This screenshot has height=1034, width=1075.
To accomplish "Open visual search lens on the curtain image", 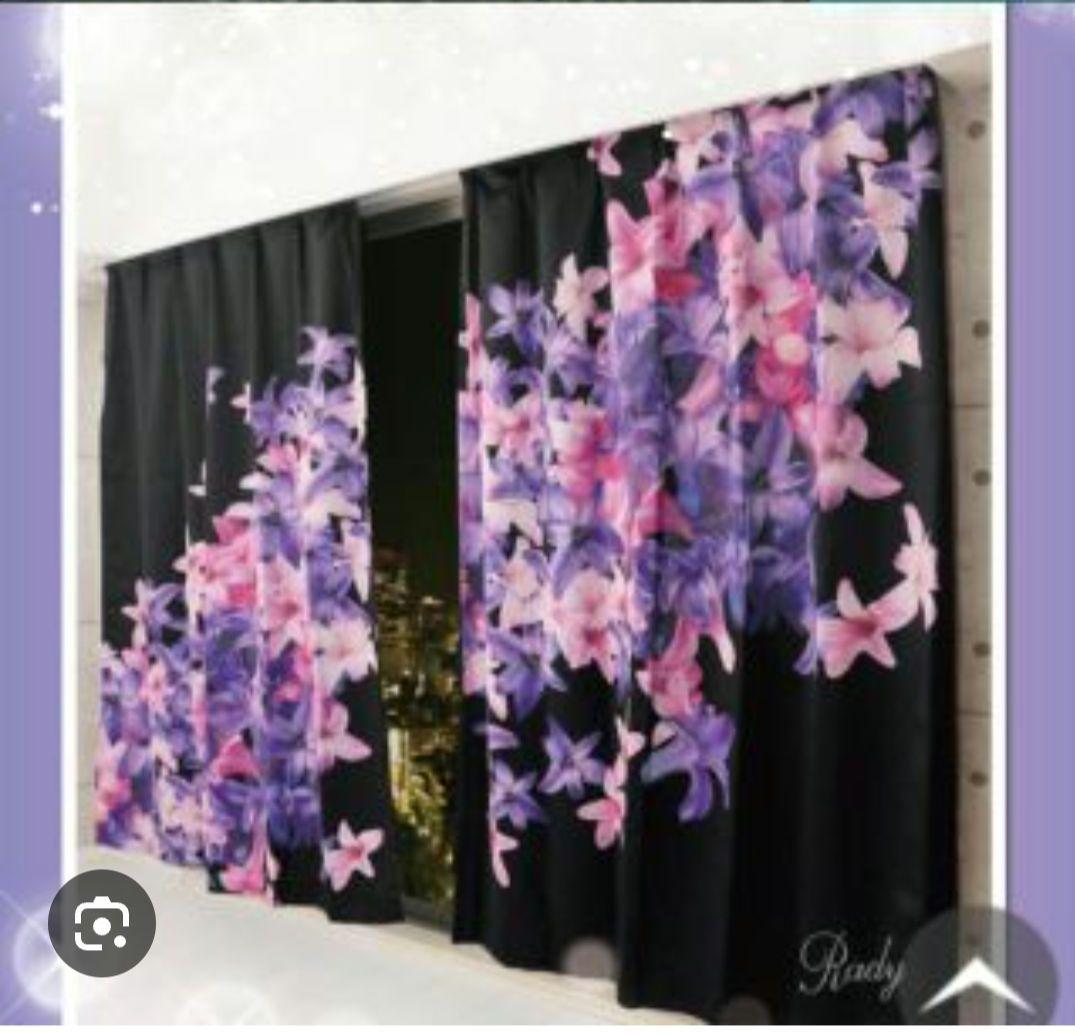I will pyautogui.click(x=102, y=923).
